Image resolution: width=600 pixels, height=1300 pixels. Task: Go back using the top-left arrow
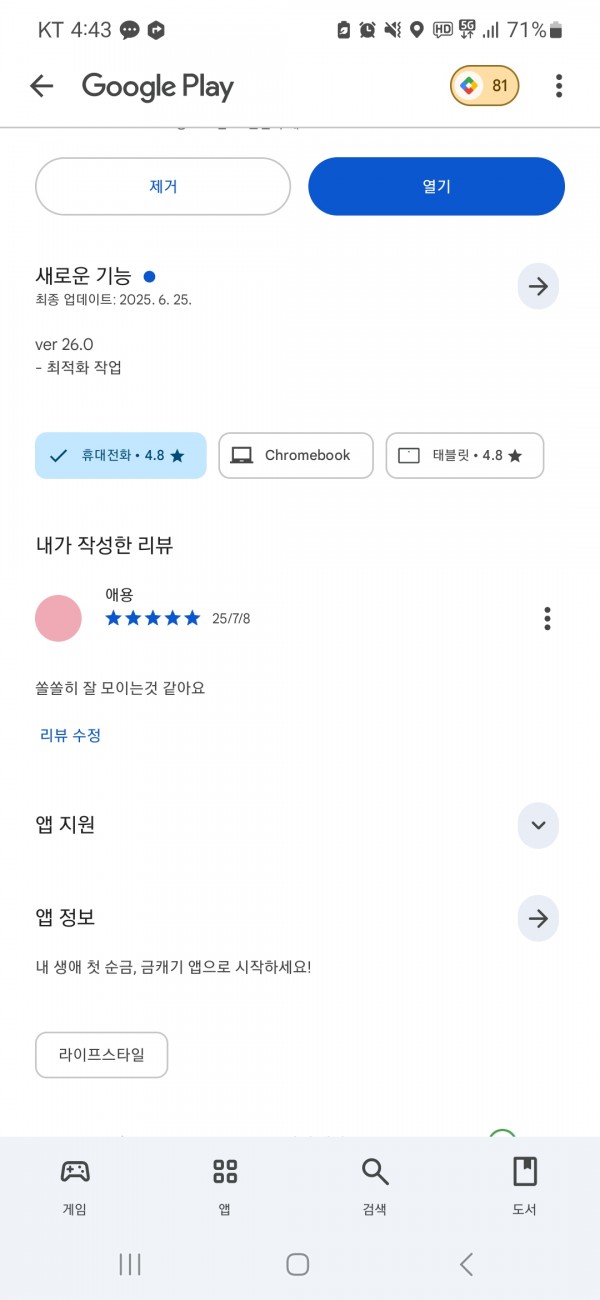point(41,86)
